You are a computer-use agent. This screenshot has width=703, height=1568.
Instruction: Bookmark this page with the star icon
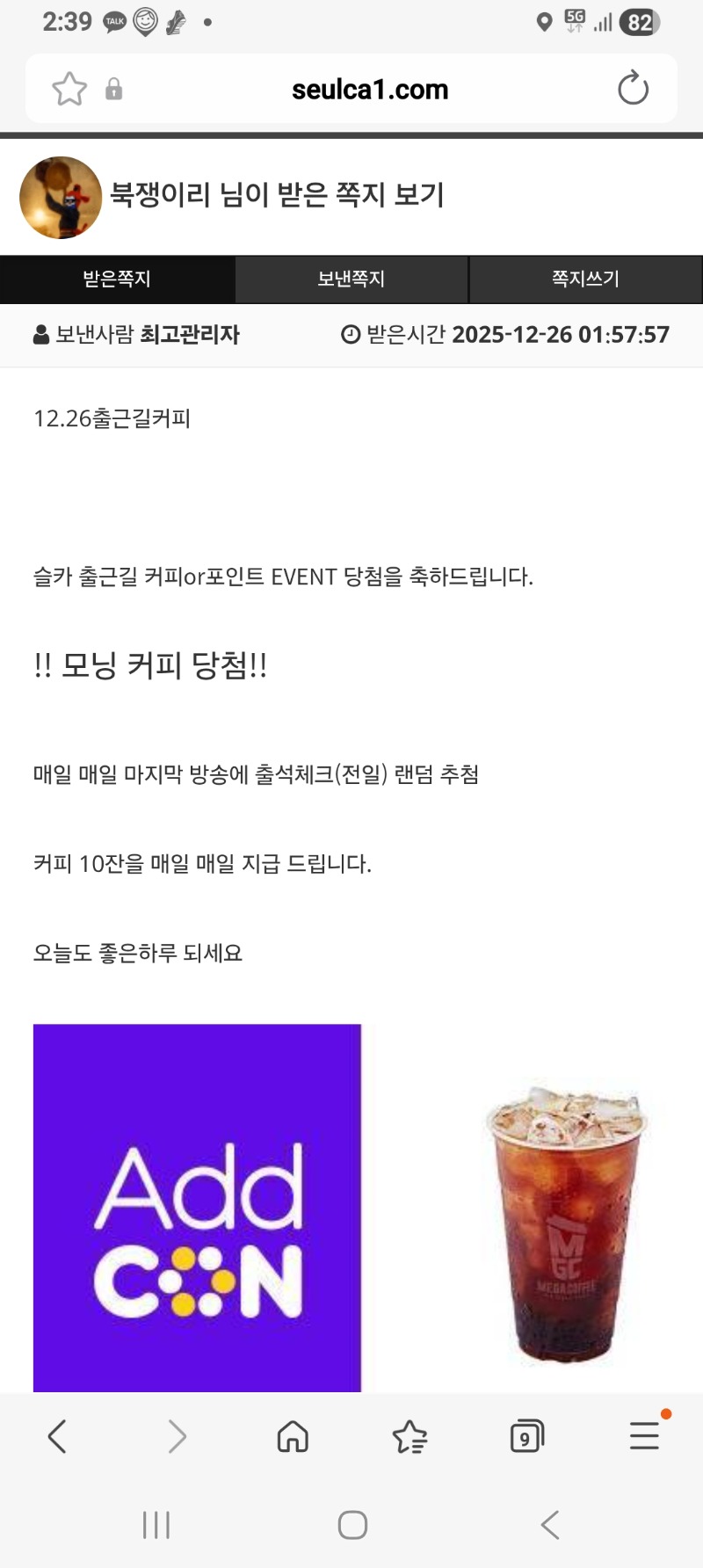(x=69, y=90)
